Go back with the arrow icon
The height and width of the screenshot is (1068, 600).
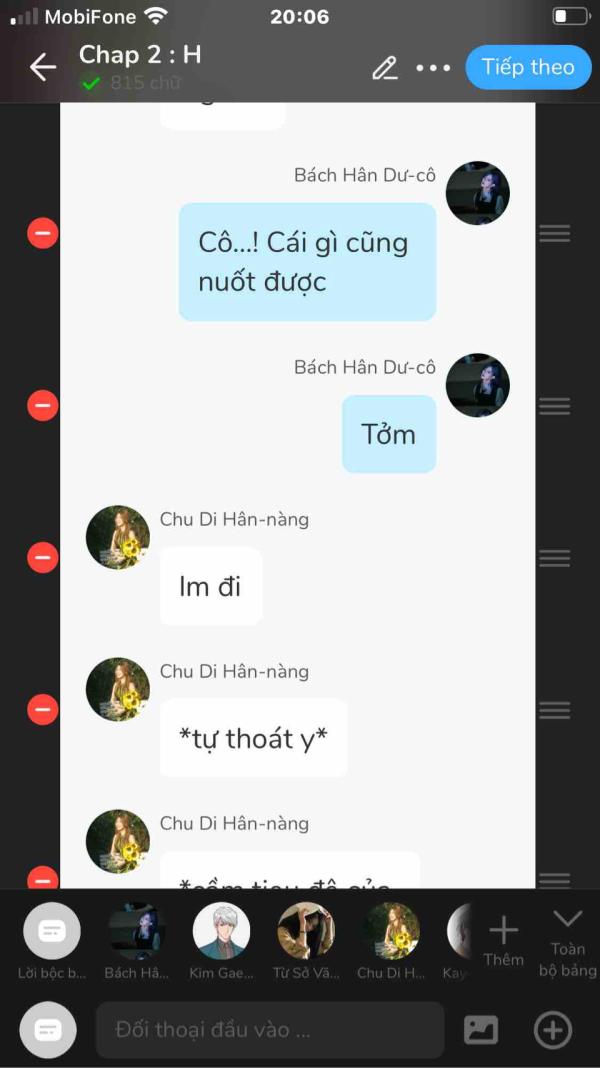coord(42,67)
